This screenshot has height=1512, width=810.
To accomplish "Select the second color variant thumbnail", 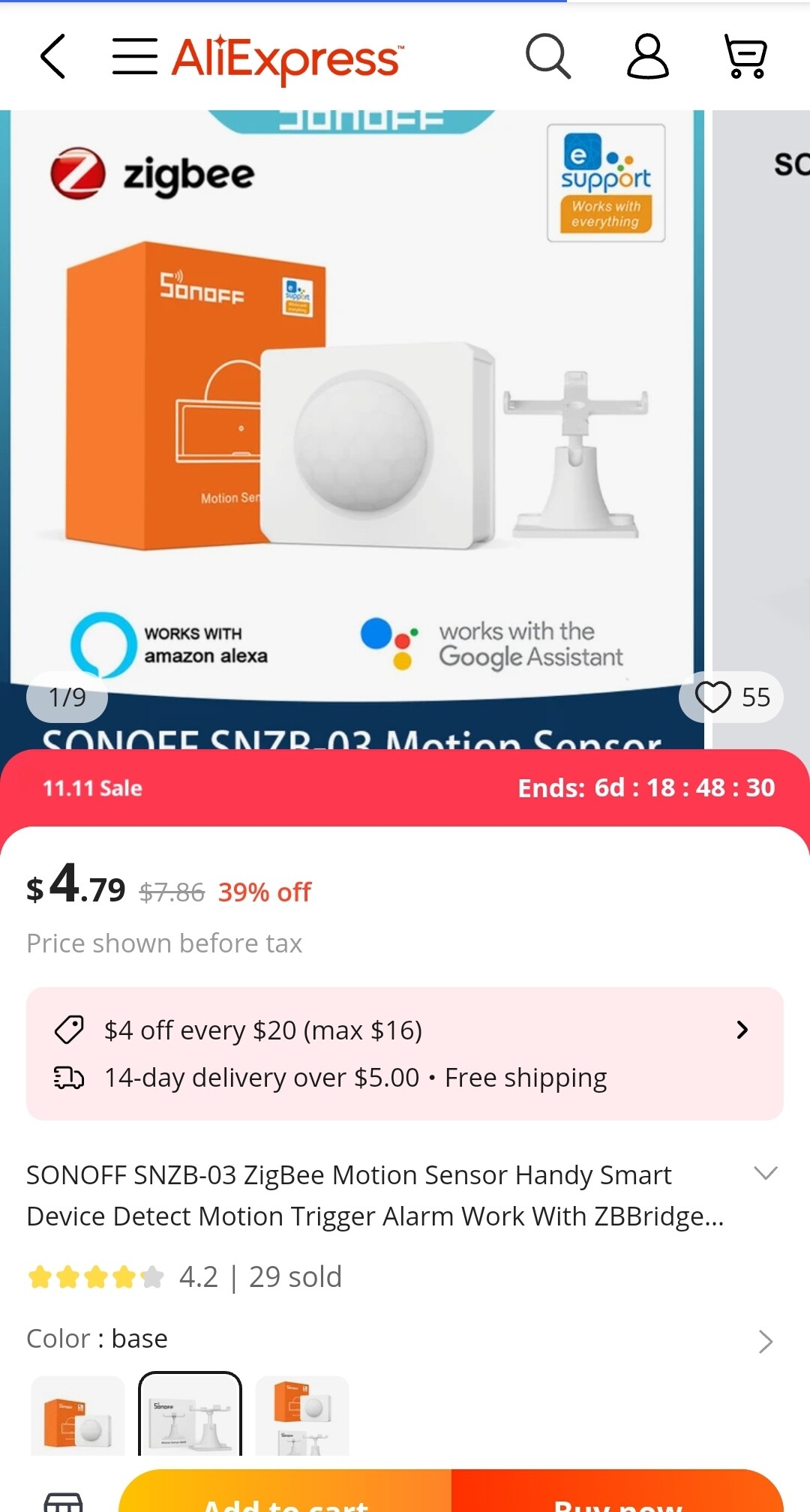I will tap(190, 1414).
